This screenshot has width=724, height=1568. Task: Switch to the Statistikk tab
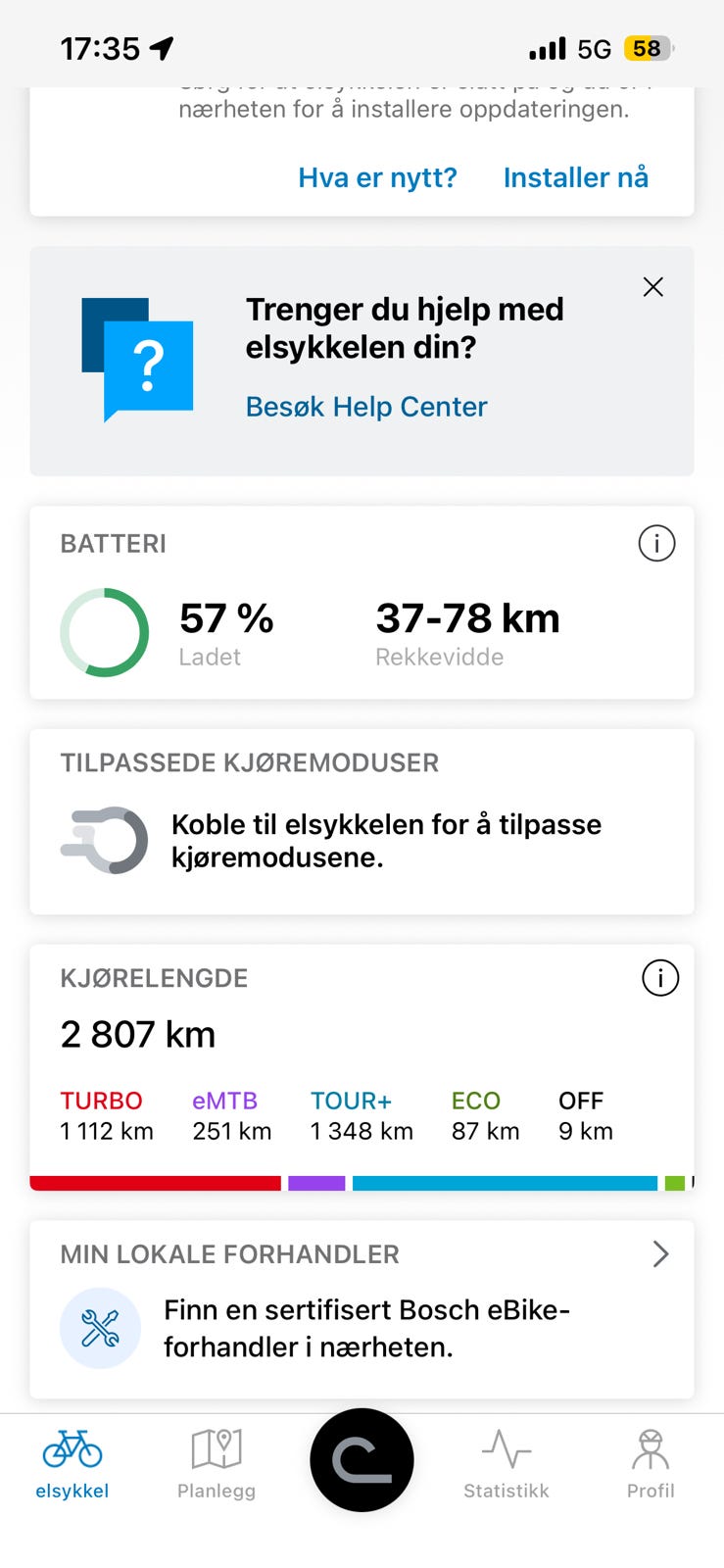(507, 1464)
